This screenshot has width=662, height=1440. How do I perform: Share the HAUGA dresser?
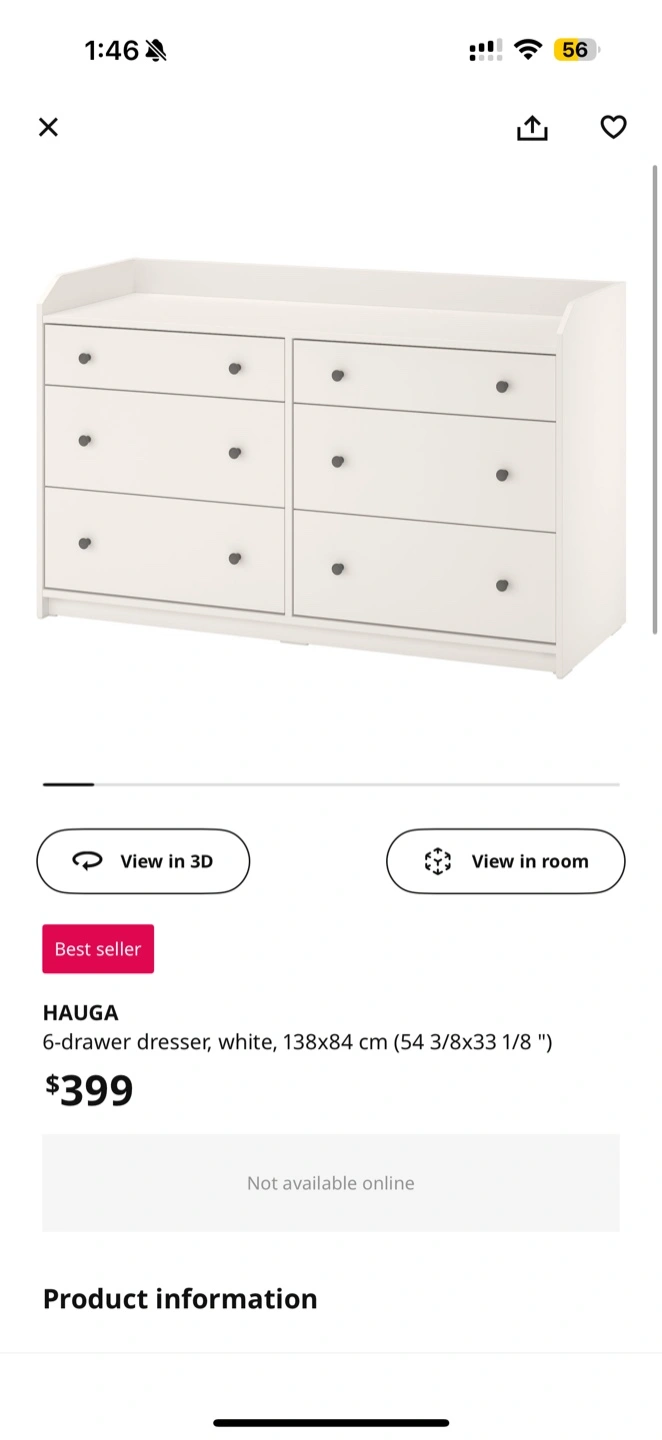(x=532, y=127)
